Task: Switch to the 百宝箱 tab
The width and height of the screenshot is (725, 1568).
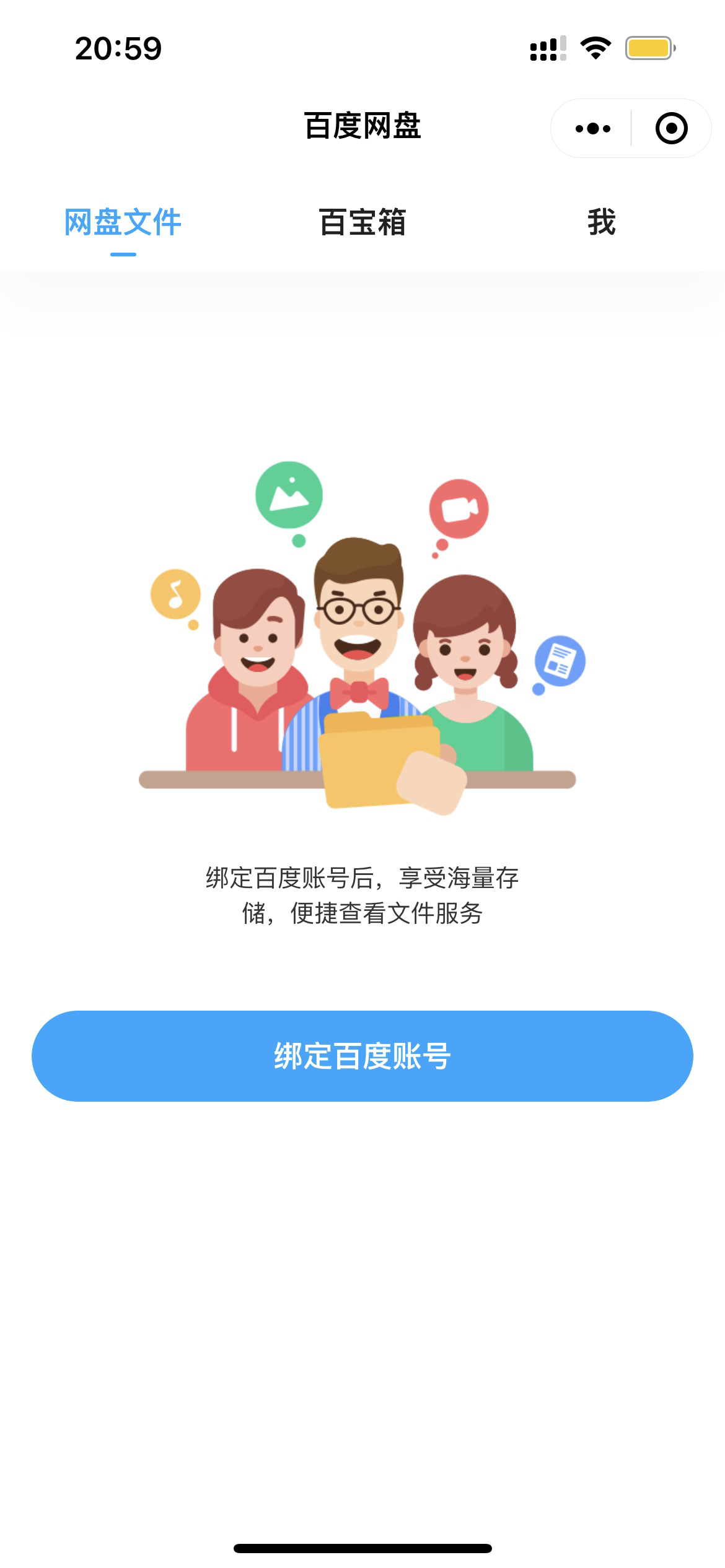Action: point(362,223)
